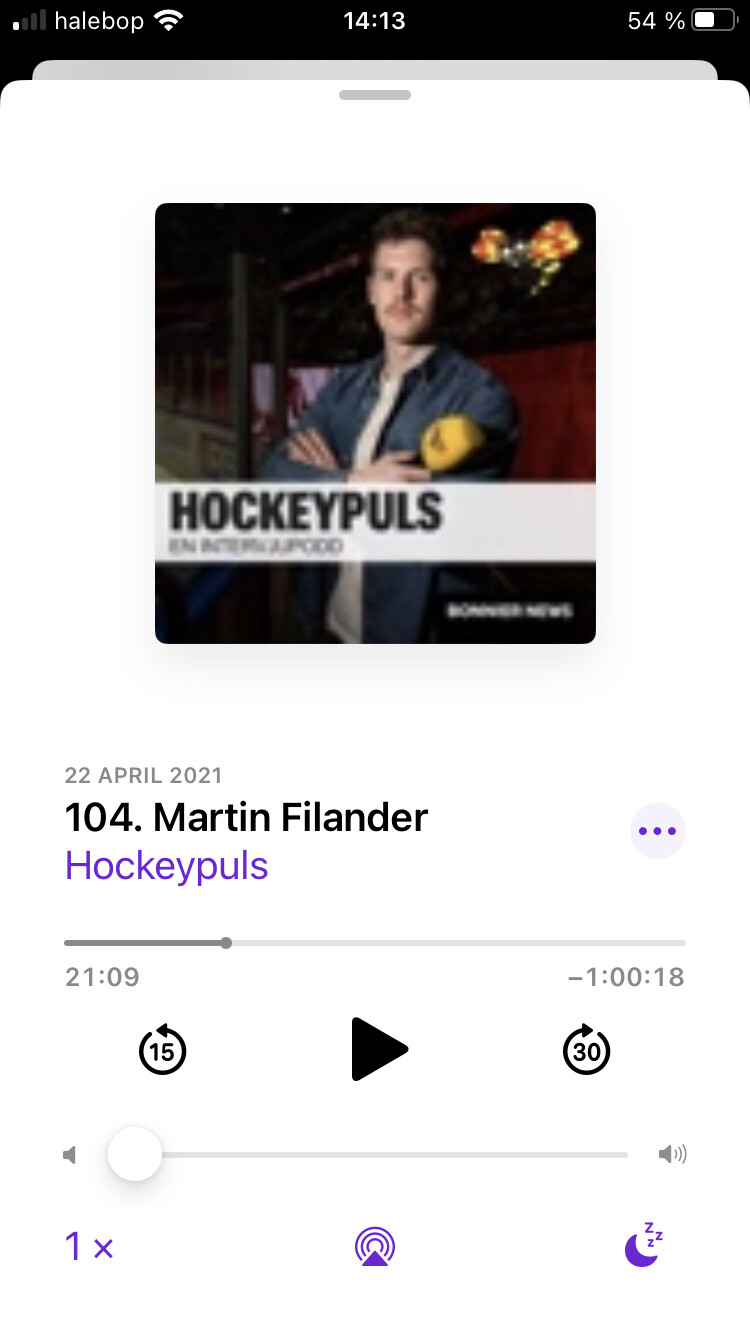This screenshot has width=750, height=1334.
Task: Tap the grabber handle to close the player
Action: coord(375,95)
